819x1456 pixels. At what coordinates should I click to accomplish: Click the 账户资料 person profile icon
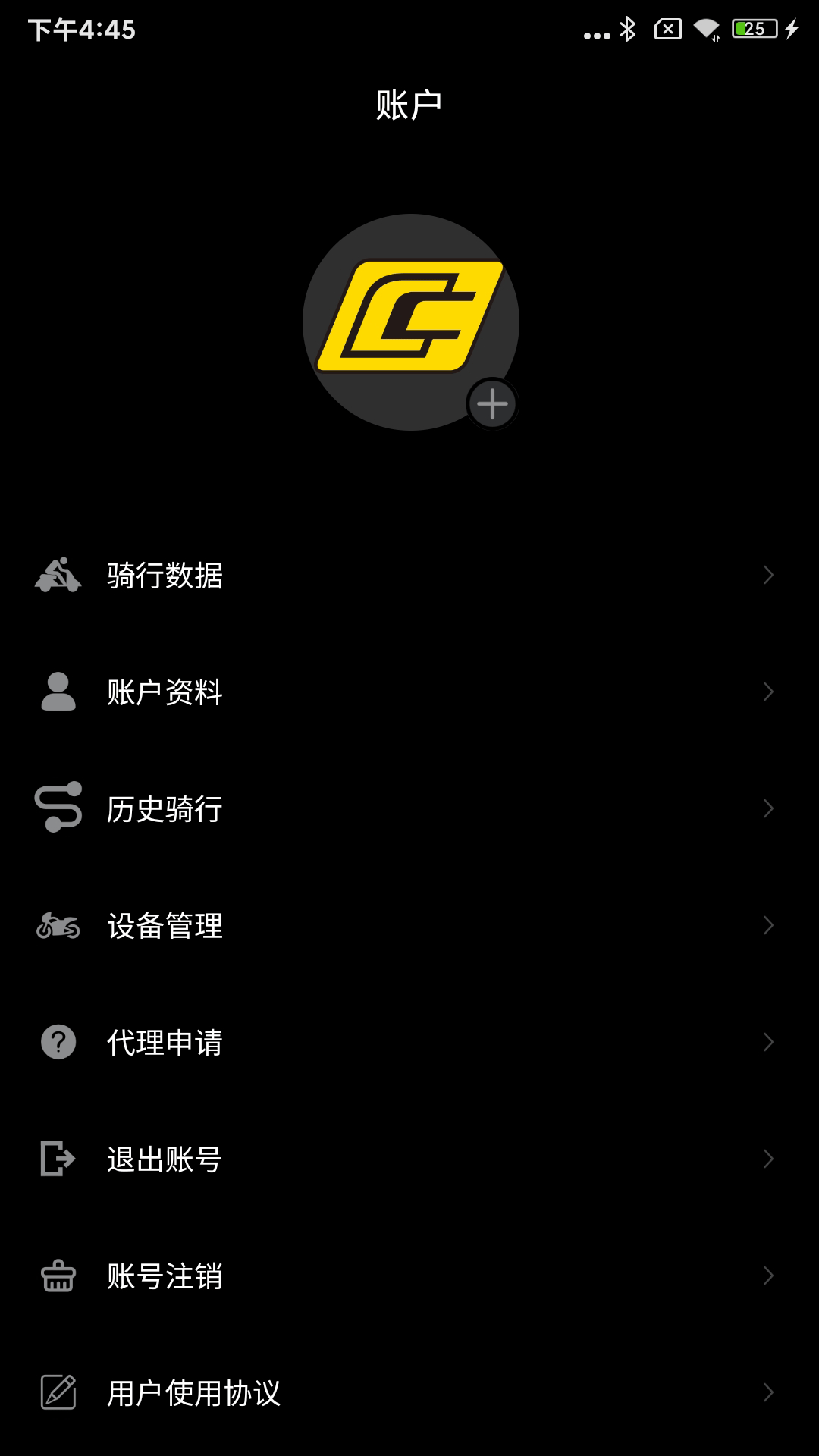(57, 692)
